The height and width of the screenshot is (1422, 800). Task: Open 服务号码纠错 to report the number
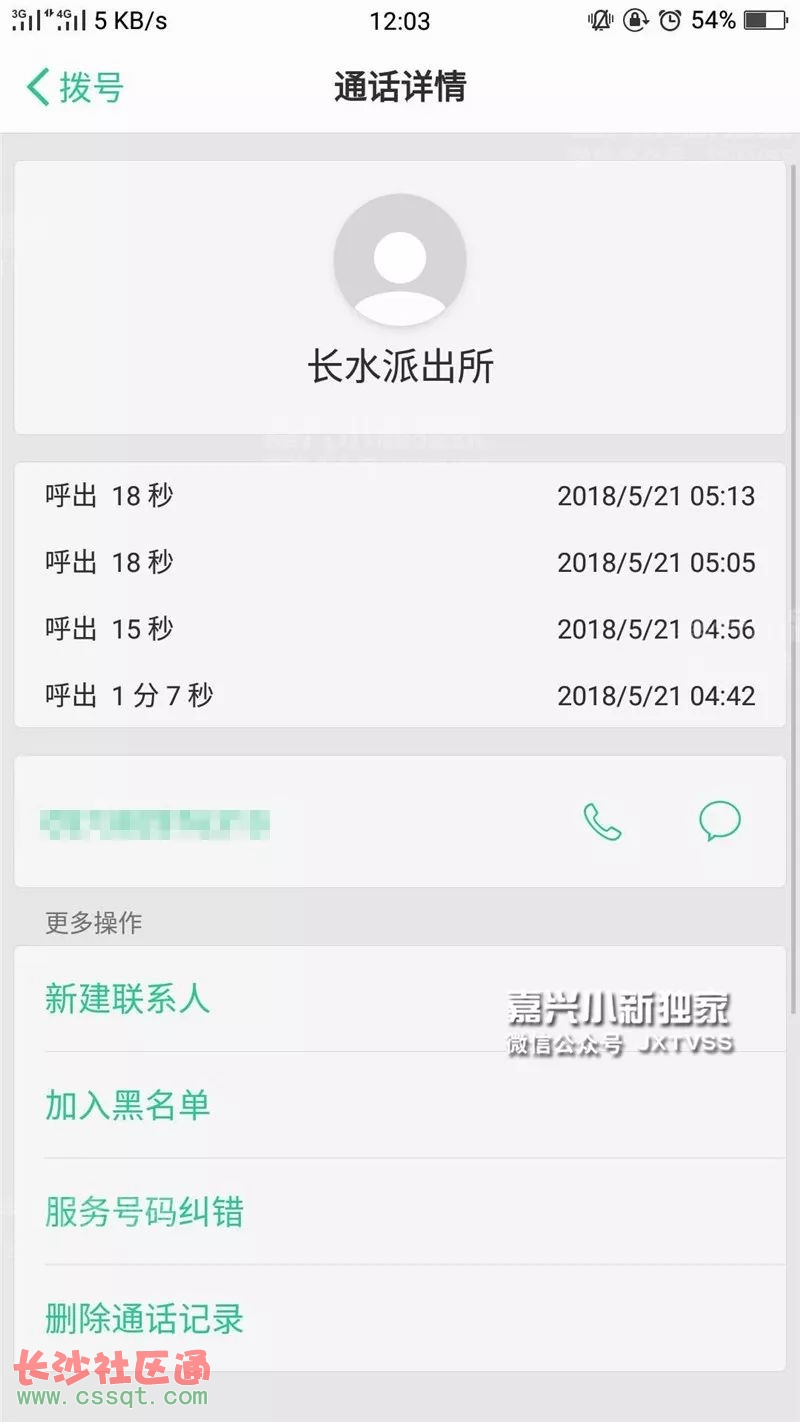tap(144, 1212)
